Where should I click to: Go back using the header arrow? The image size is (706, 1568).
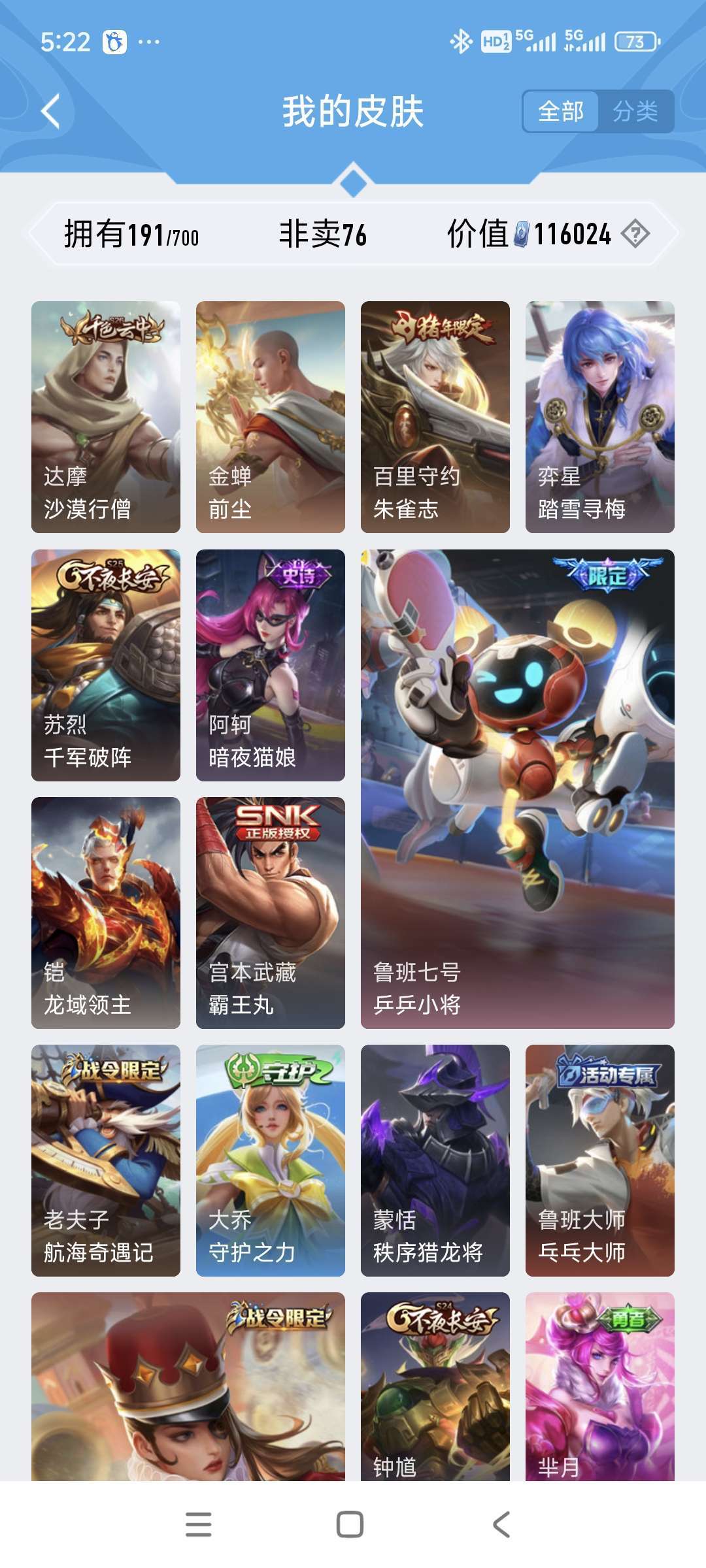point(51,111)
